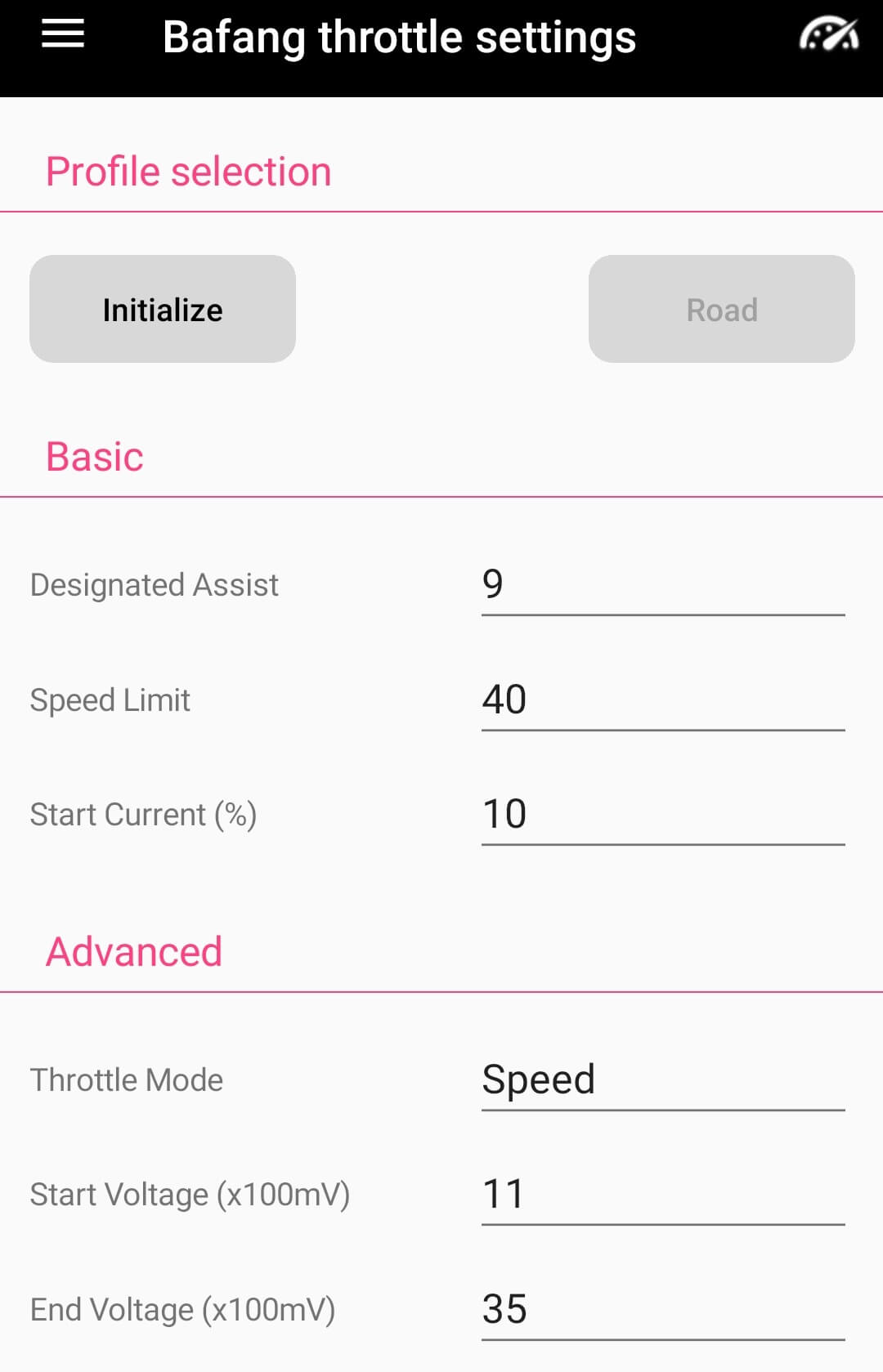
Task: Tap the Designated Assist label
Action: point(154,584)
